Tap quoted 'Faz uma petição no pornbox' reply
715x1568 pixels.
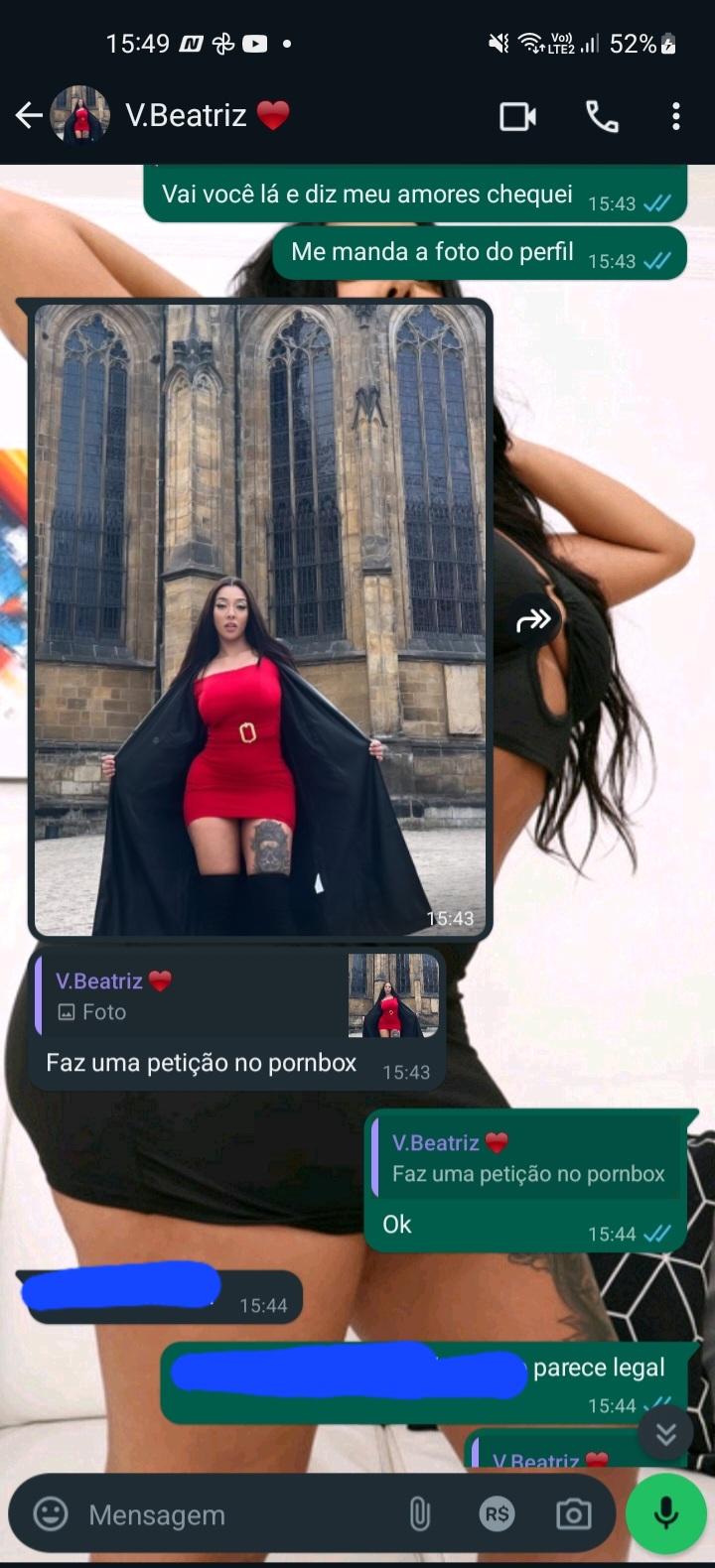[x=526, y=1158]
